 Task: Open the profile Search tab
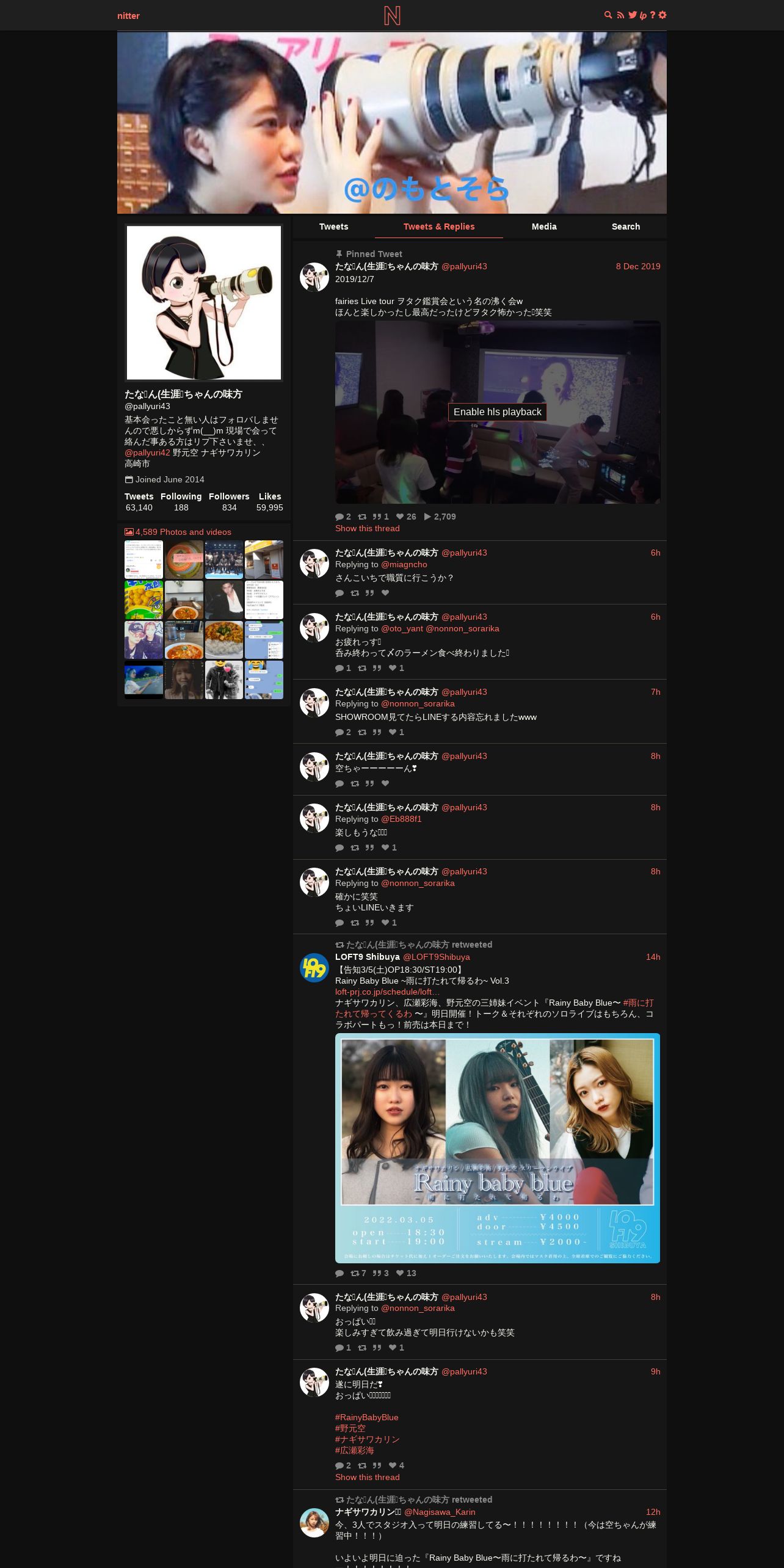pos(626,227)
